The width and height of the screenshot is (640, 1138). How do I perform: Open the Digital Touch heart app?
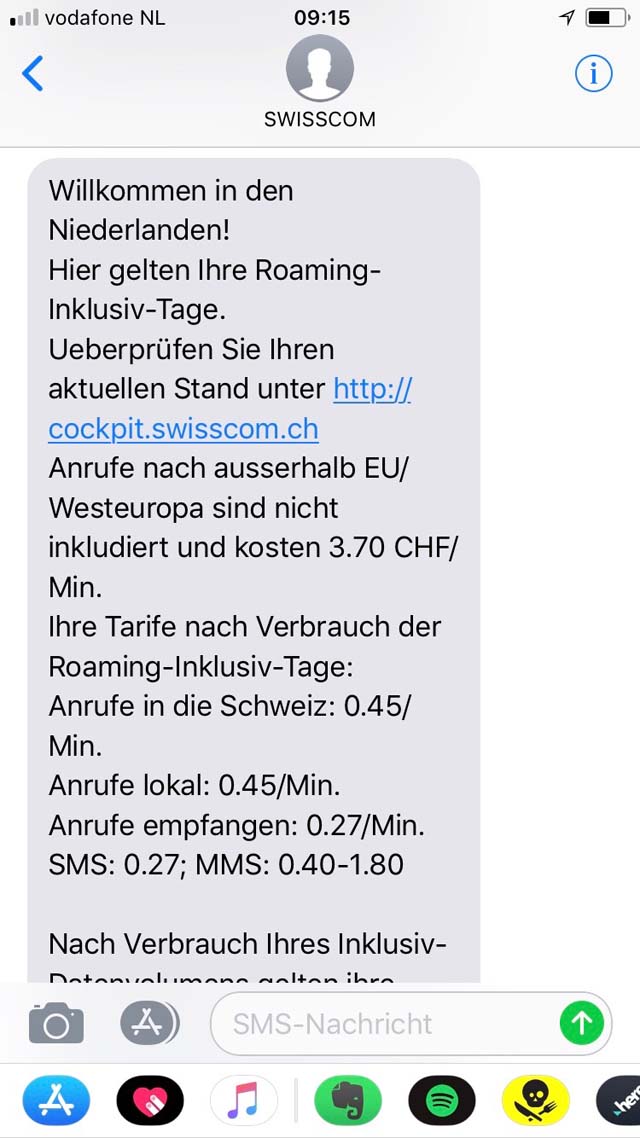coord(150,1100)
